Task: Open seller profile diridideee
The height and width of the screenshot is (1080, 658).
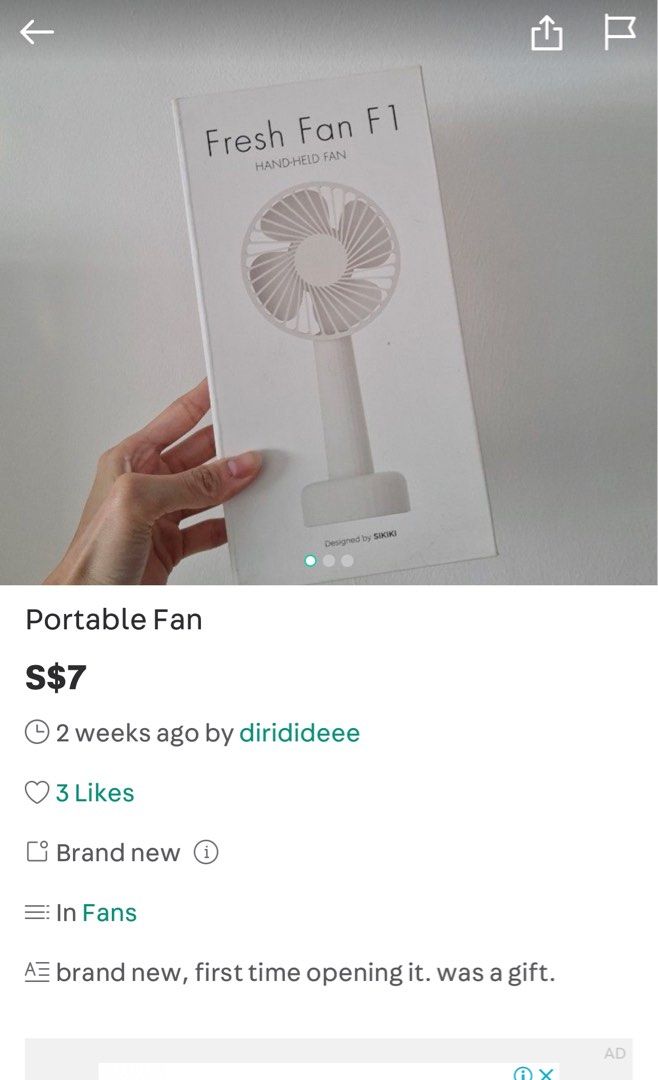Action: (299, 732)
